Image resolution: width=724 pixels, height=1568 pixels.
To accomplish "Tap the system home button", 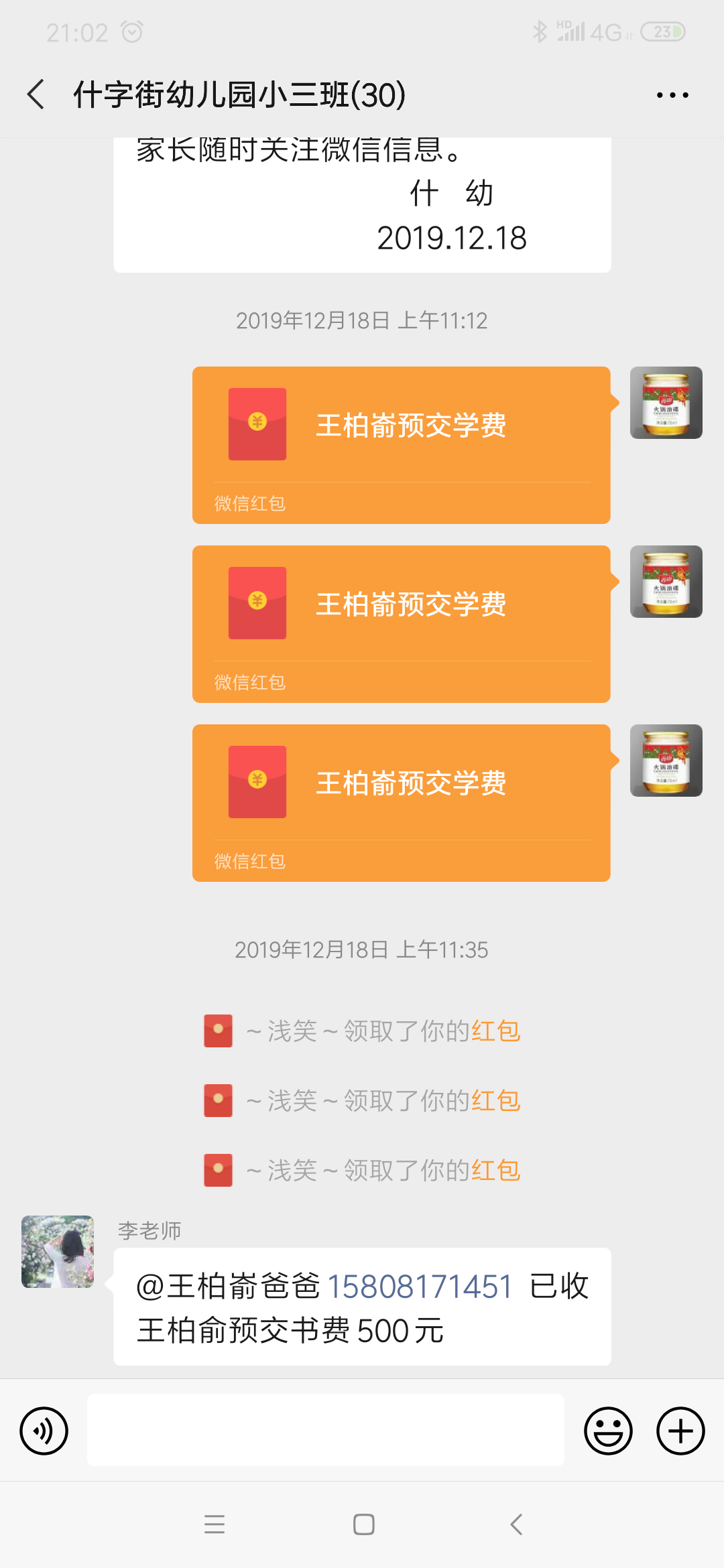I will click(x=363, y=1524).
